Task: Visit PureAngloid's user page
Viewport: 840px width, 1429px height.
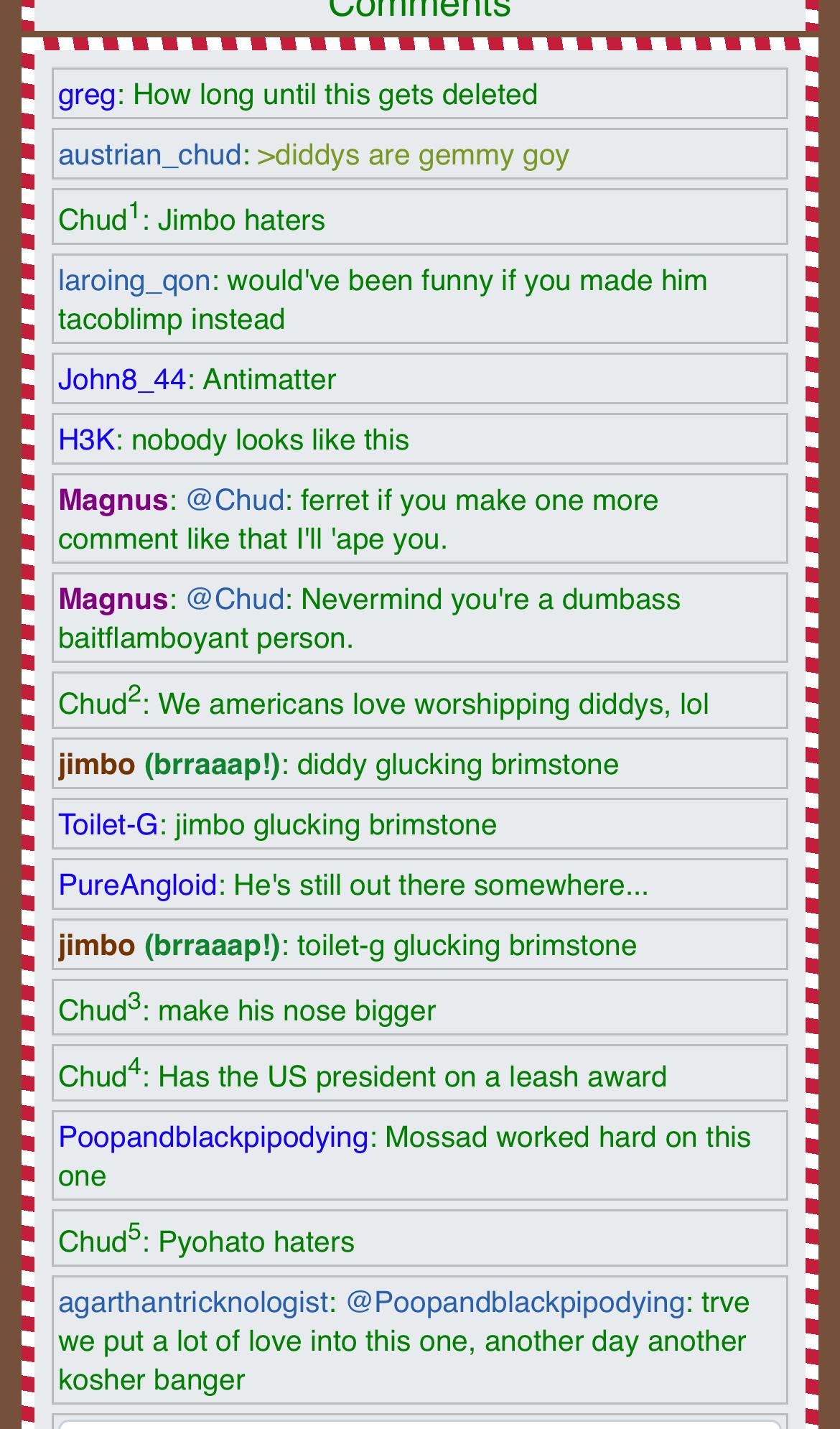Action: pyautogui.click(x=137, y=885)
